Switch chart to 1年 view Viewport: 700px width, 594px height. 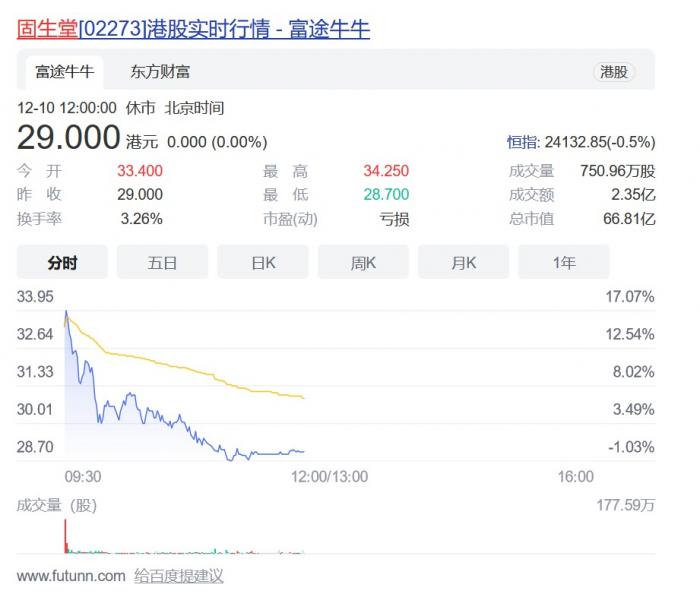[564, 263]
